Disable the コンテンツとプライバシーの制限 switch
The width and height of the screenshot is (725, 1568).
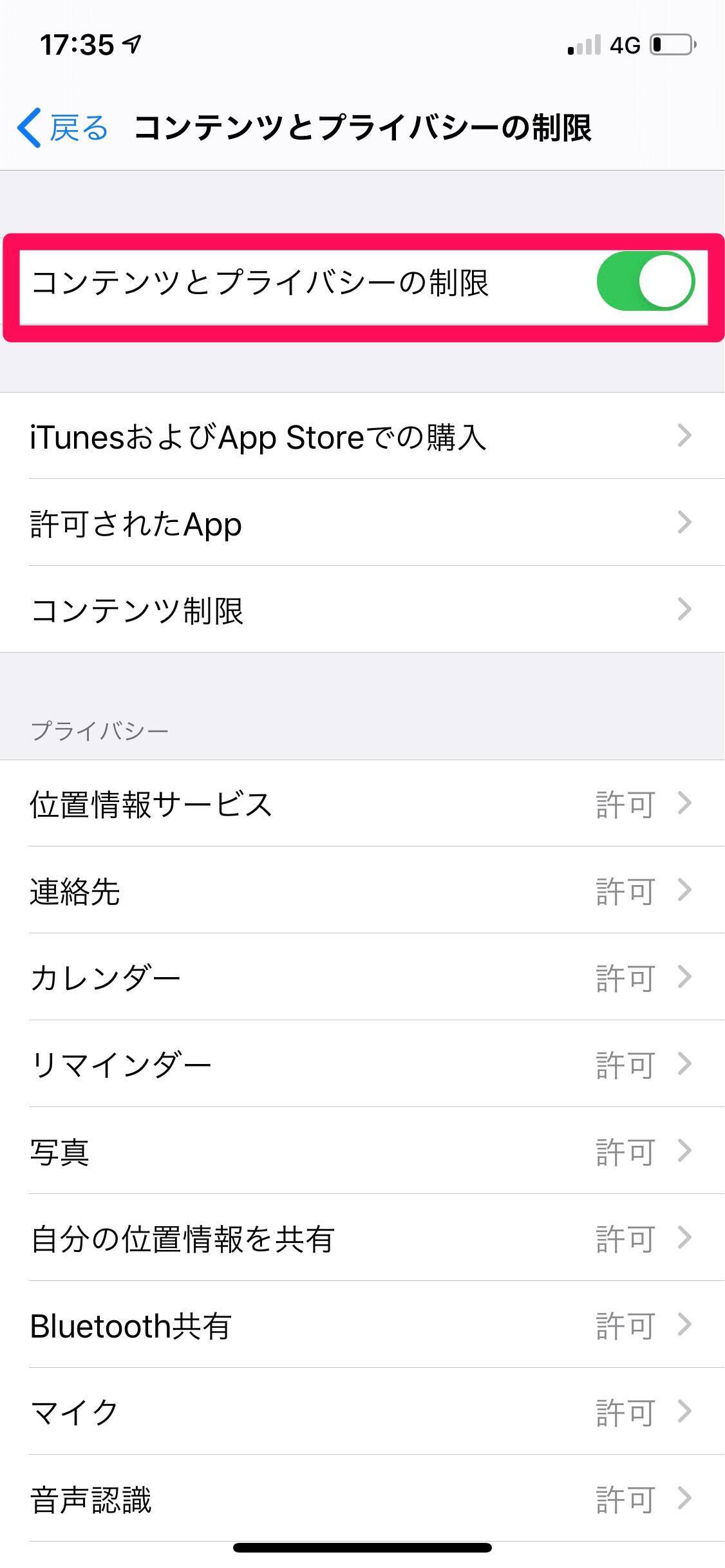[645, 282]
